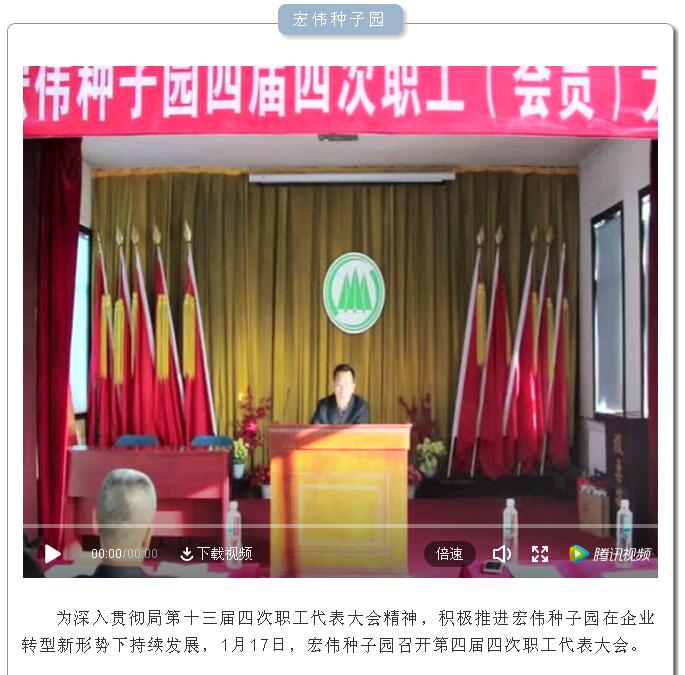This screenshot has height=675, width=685.
Task: Tap 下载视频 to download the video
Action: 216,553
